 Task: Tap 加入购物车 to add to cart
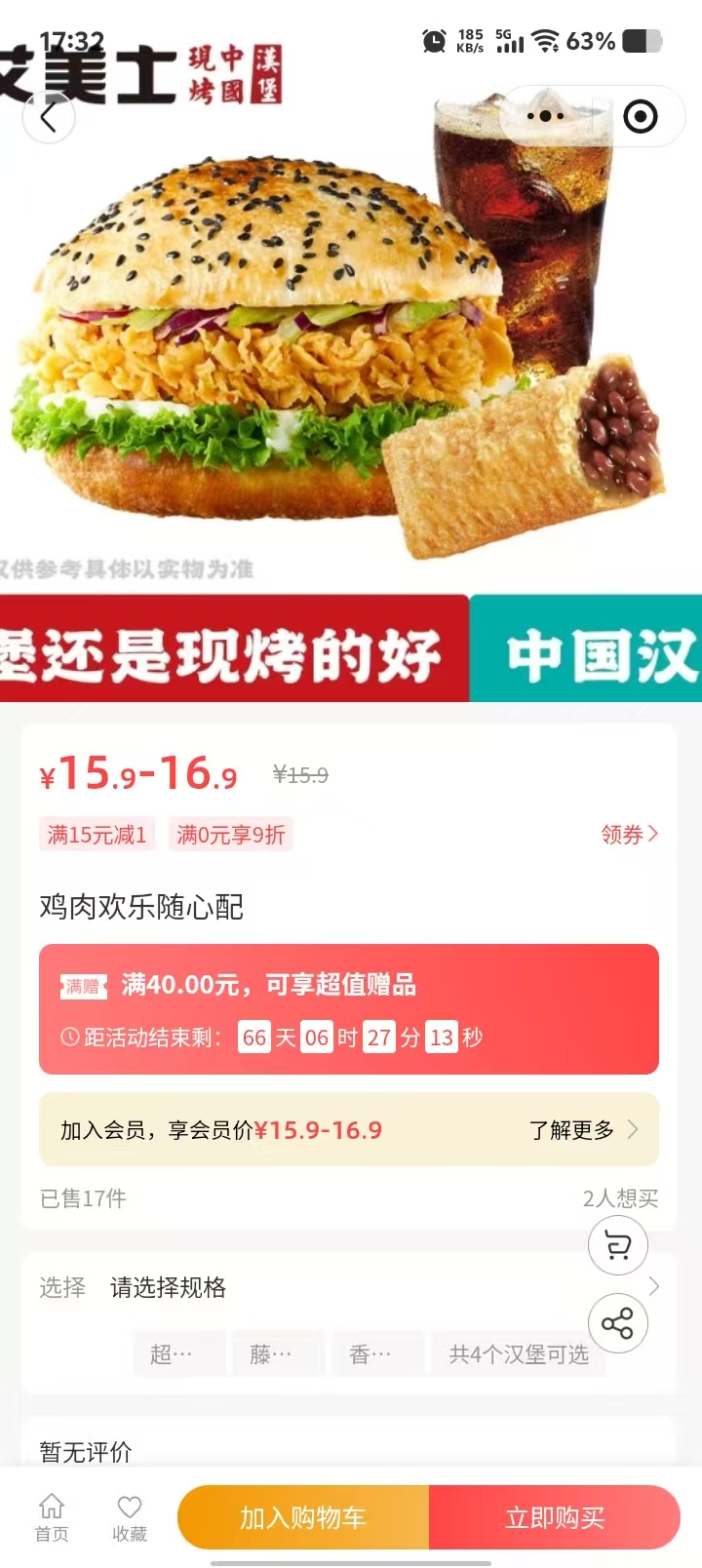303,1517
